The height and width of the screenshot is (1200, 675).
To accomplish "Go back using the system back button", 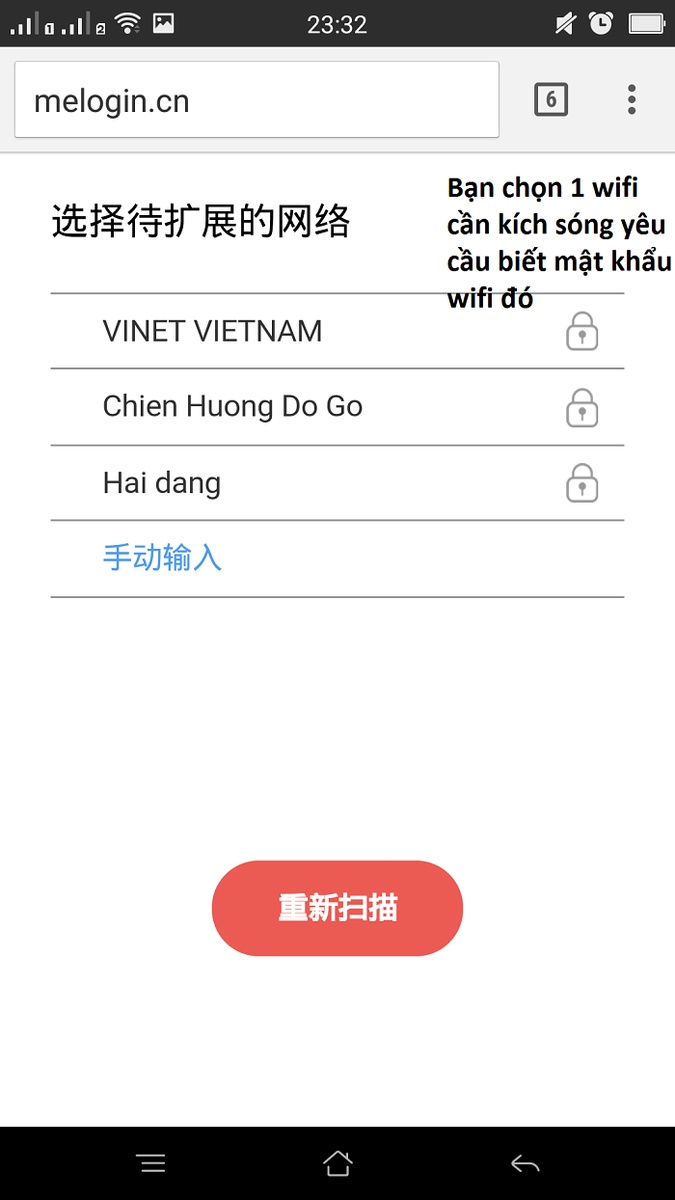I will point(525,1163).
